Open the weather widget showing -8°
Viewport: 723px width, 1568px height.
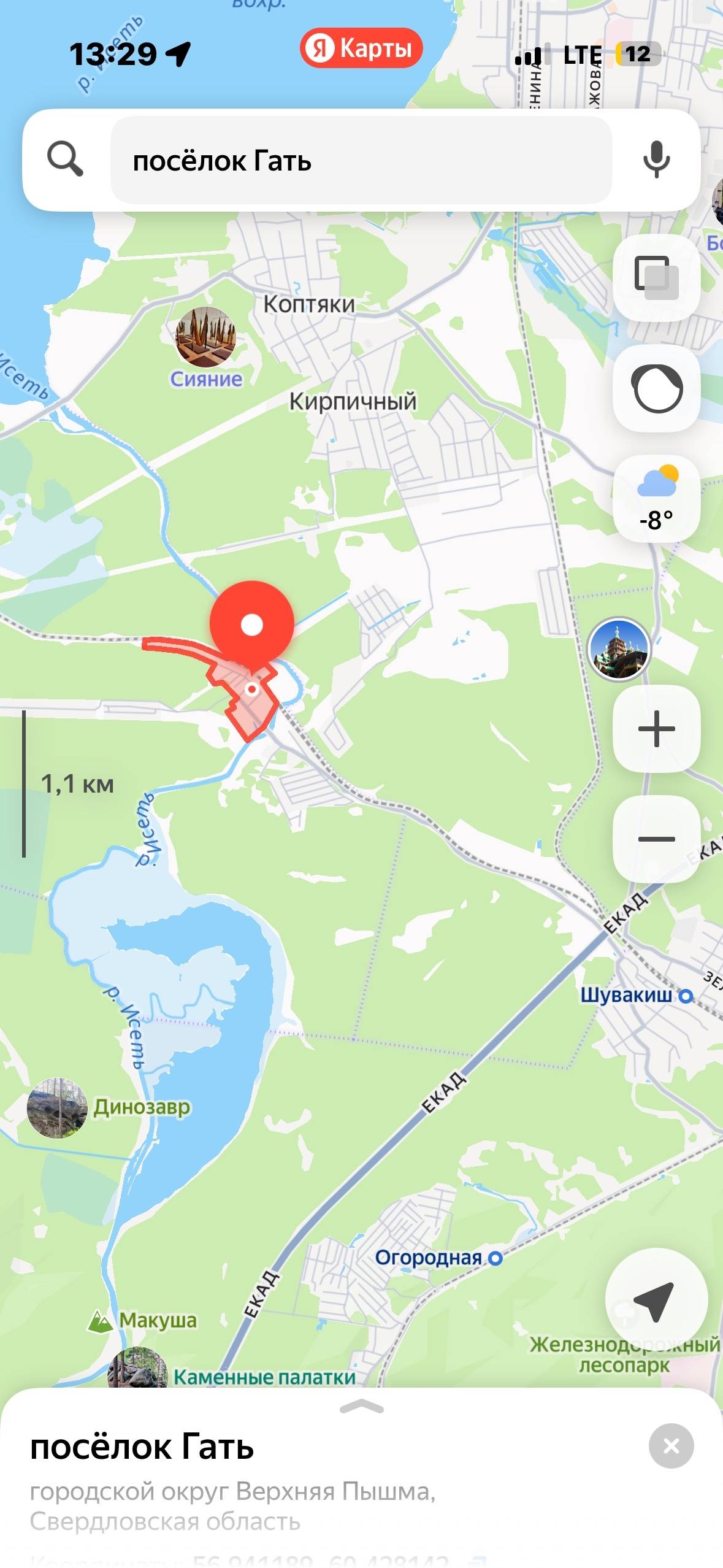[x=656, y=499]
